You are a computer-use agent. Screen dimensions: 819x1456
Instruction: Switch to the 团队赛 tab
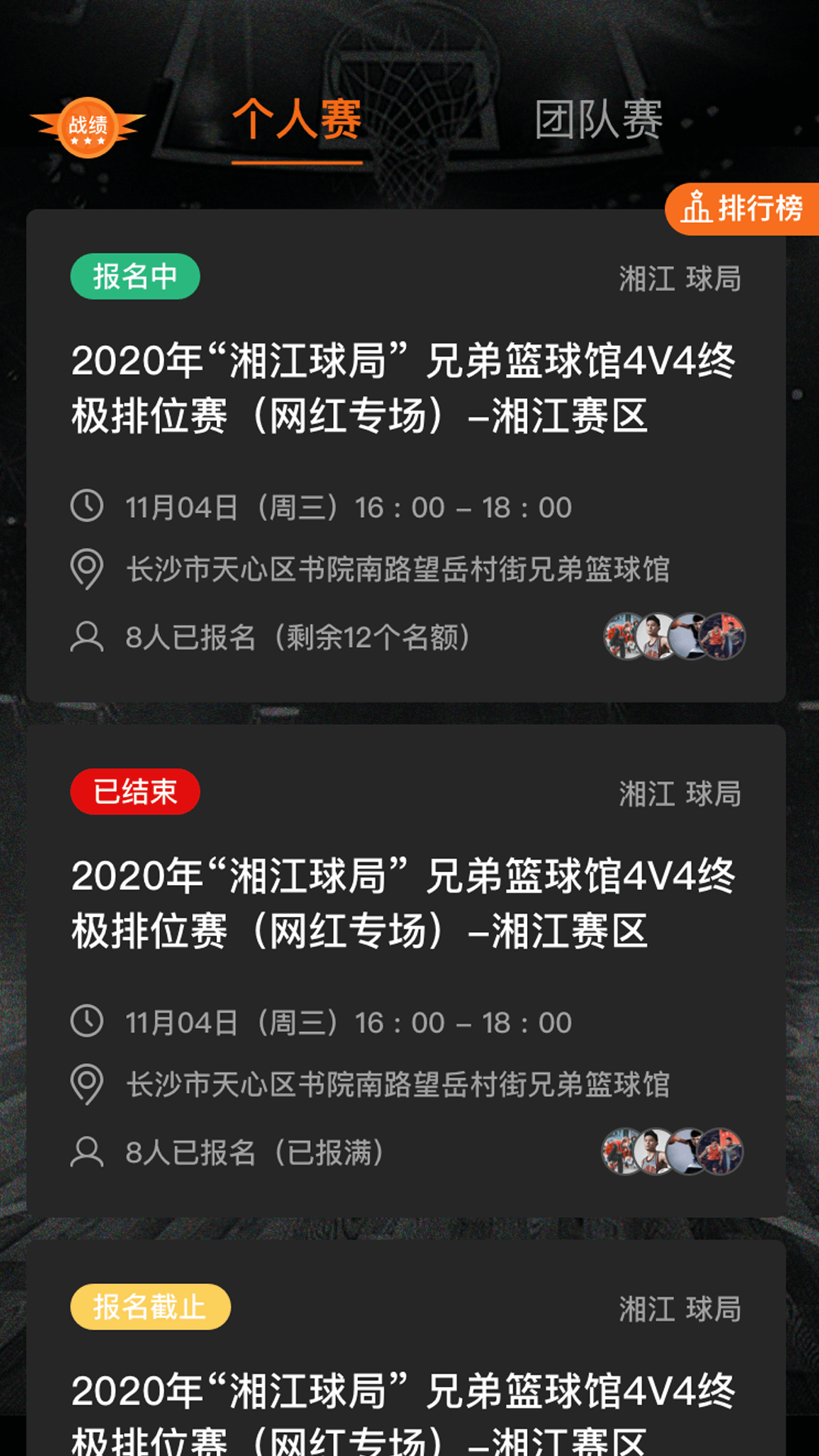pos(598,121)
